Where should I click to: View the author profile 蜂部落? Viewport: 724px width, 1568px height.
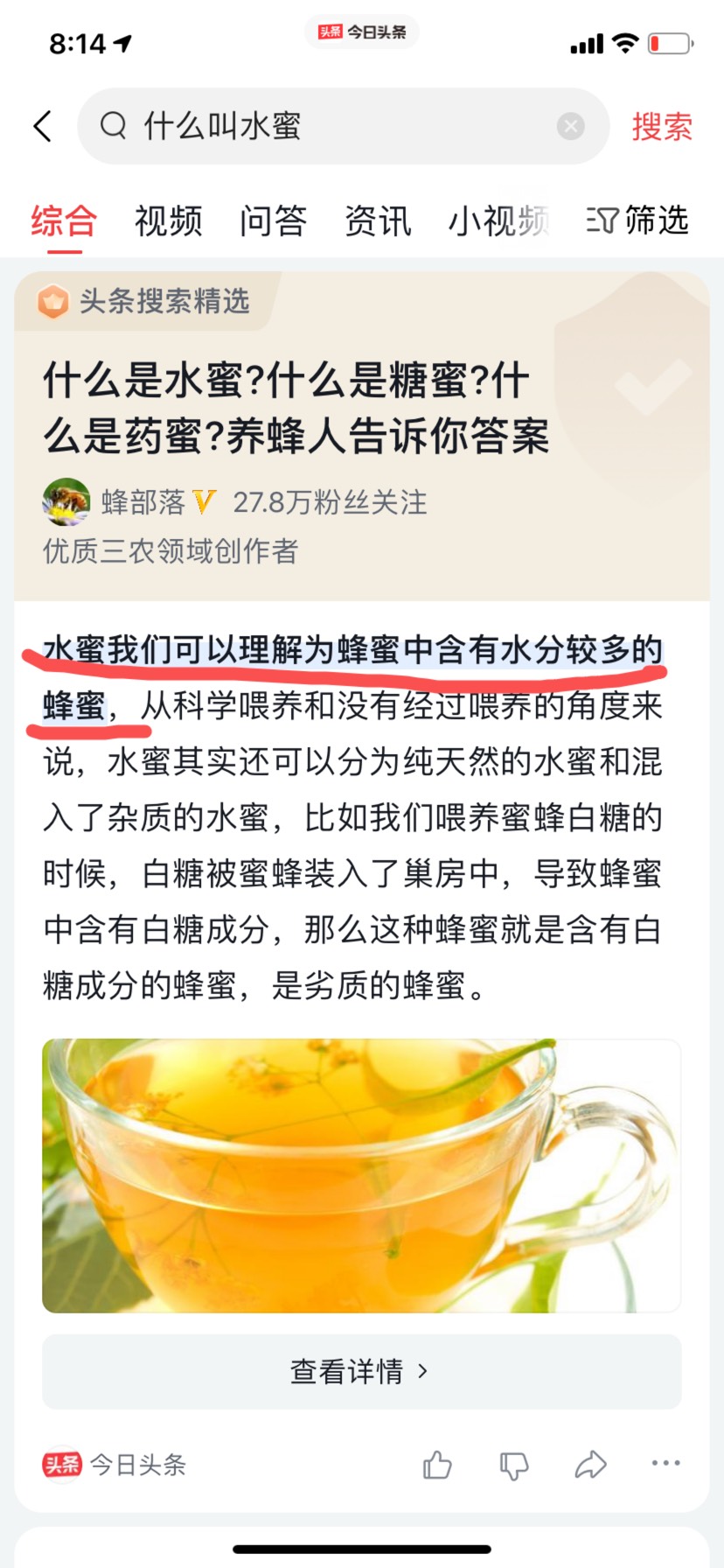click(x=144, y=502)
